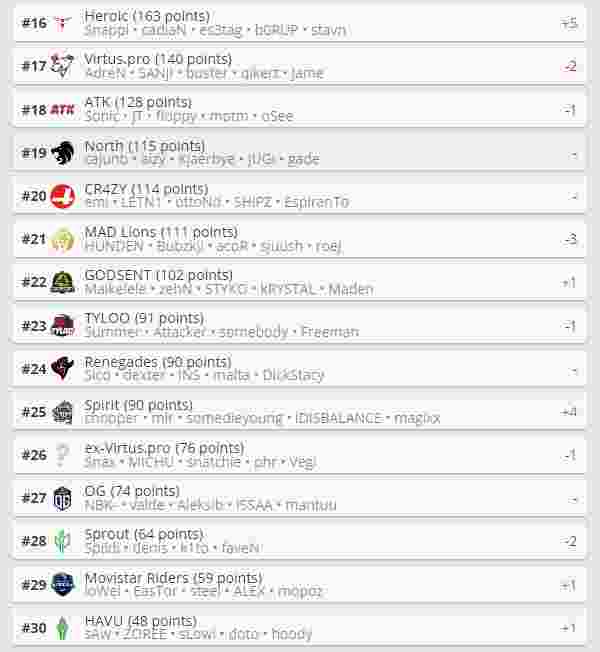Open the ex-Virtus.pro ranking row
The width and height of the screenshot is (600, 652).
(300, 454)
